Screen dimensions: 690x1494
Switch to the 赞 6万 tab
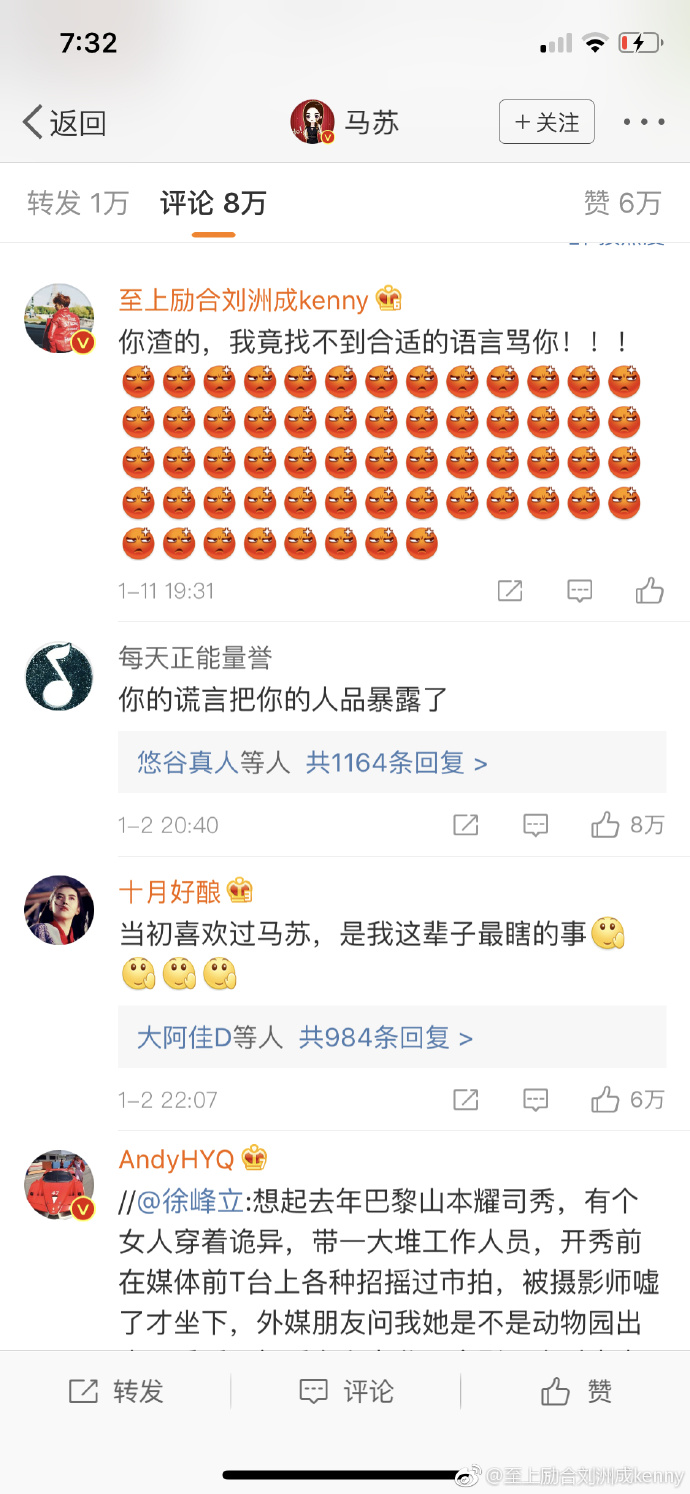(622, 203)
